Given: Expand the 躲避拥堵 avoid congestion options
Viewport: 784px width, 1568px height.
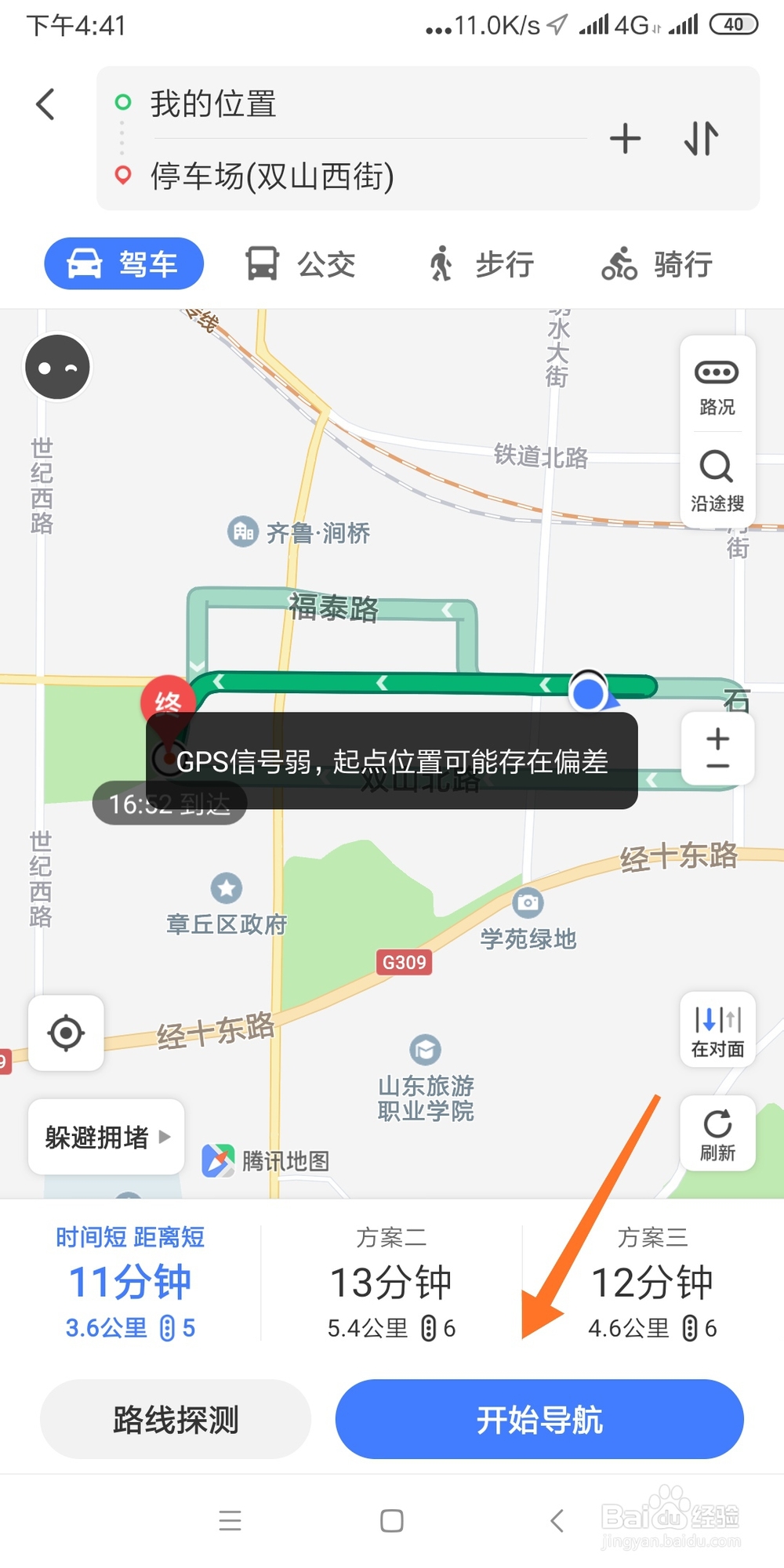Looking at the screenshot, I should pos(106,1138).
